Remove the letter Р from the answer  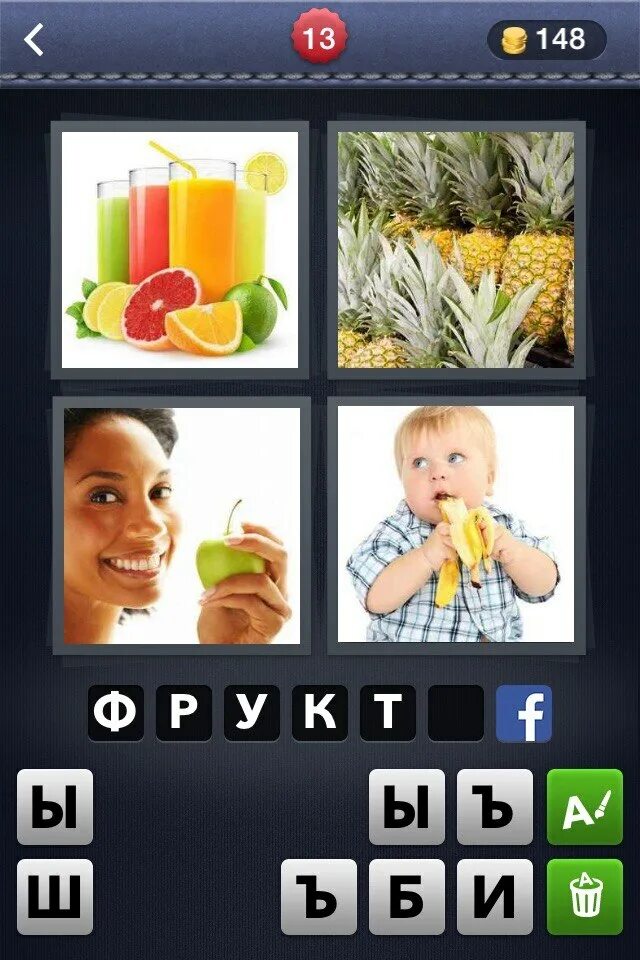pyautogui.click(x=184, y=713)
